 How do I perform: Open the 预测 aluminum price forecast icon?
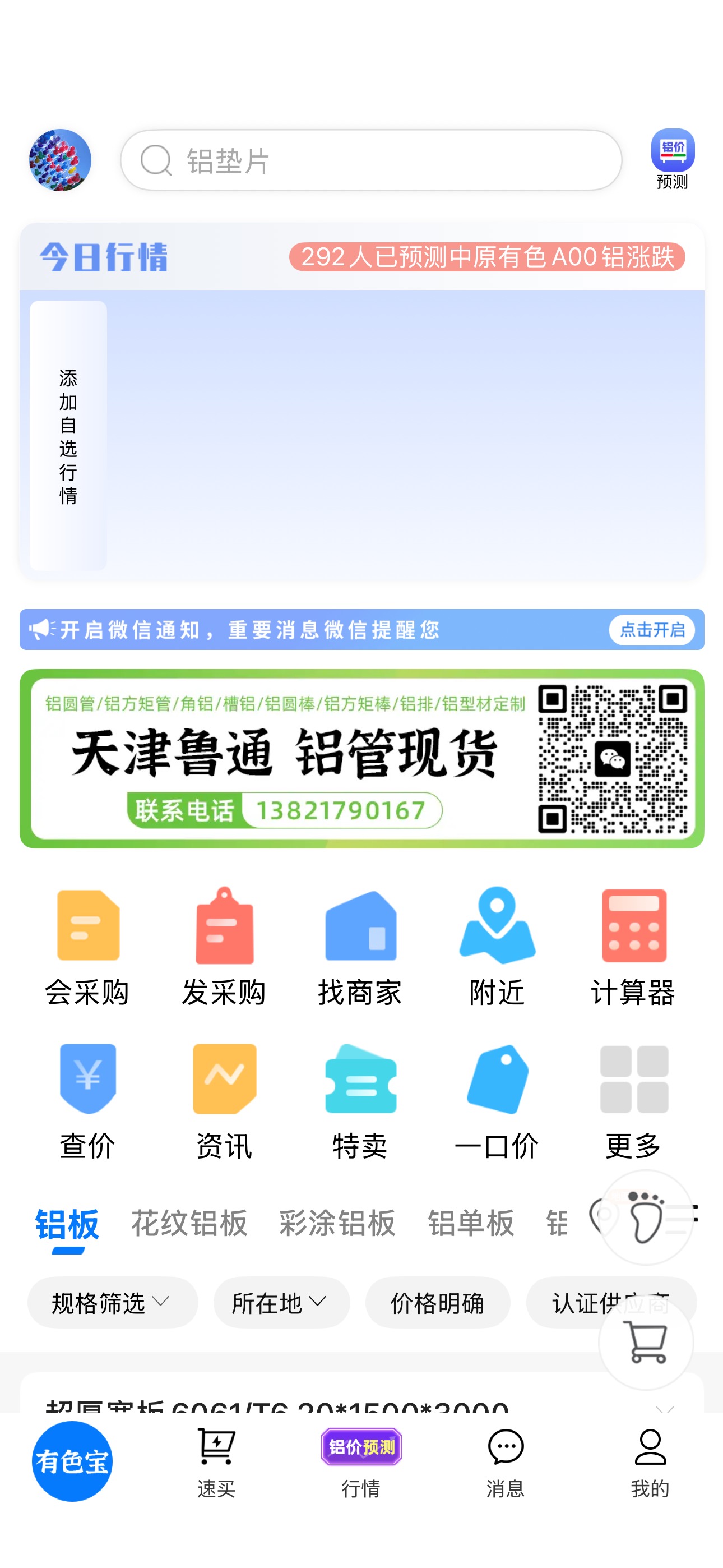point(673,159)
